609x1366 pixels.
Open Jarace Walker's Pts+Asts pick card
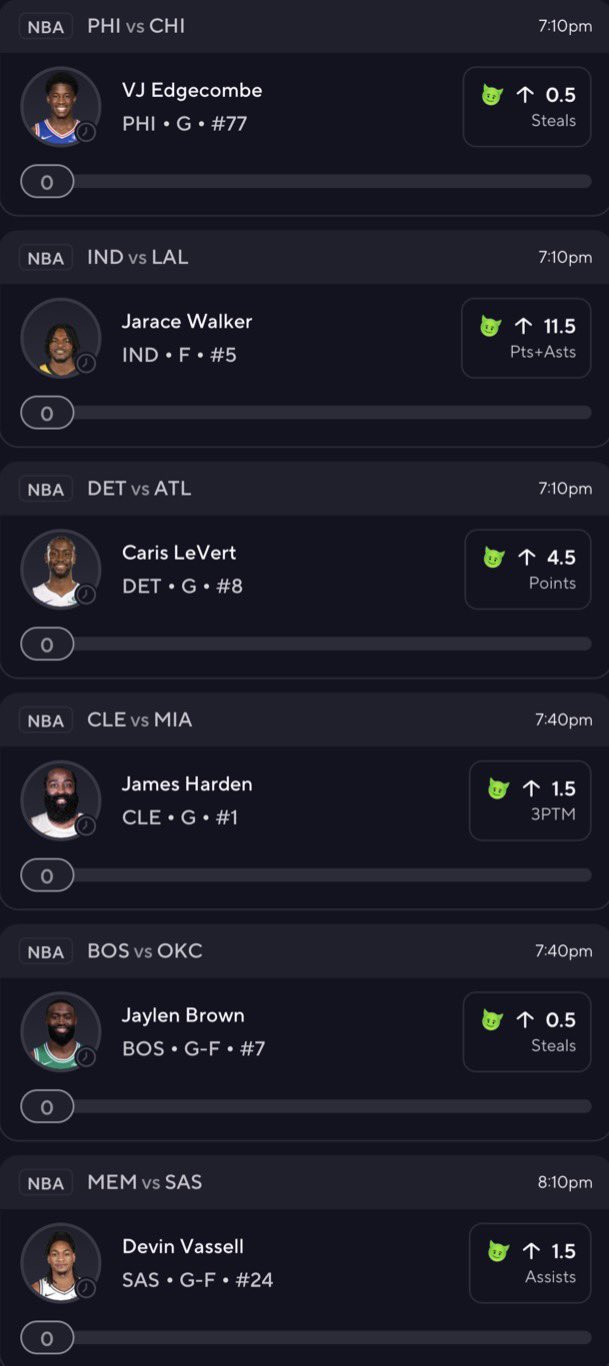(x=526, y=338)
